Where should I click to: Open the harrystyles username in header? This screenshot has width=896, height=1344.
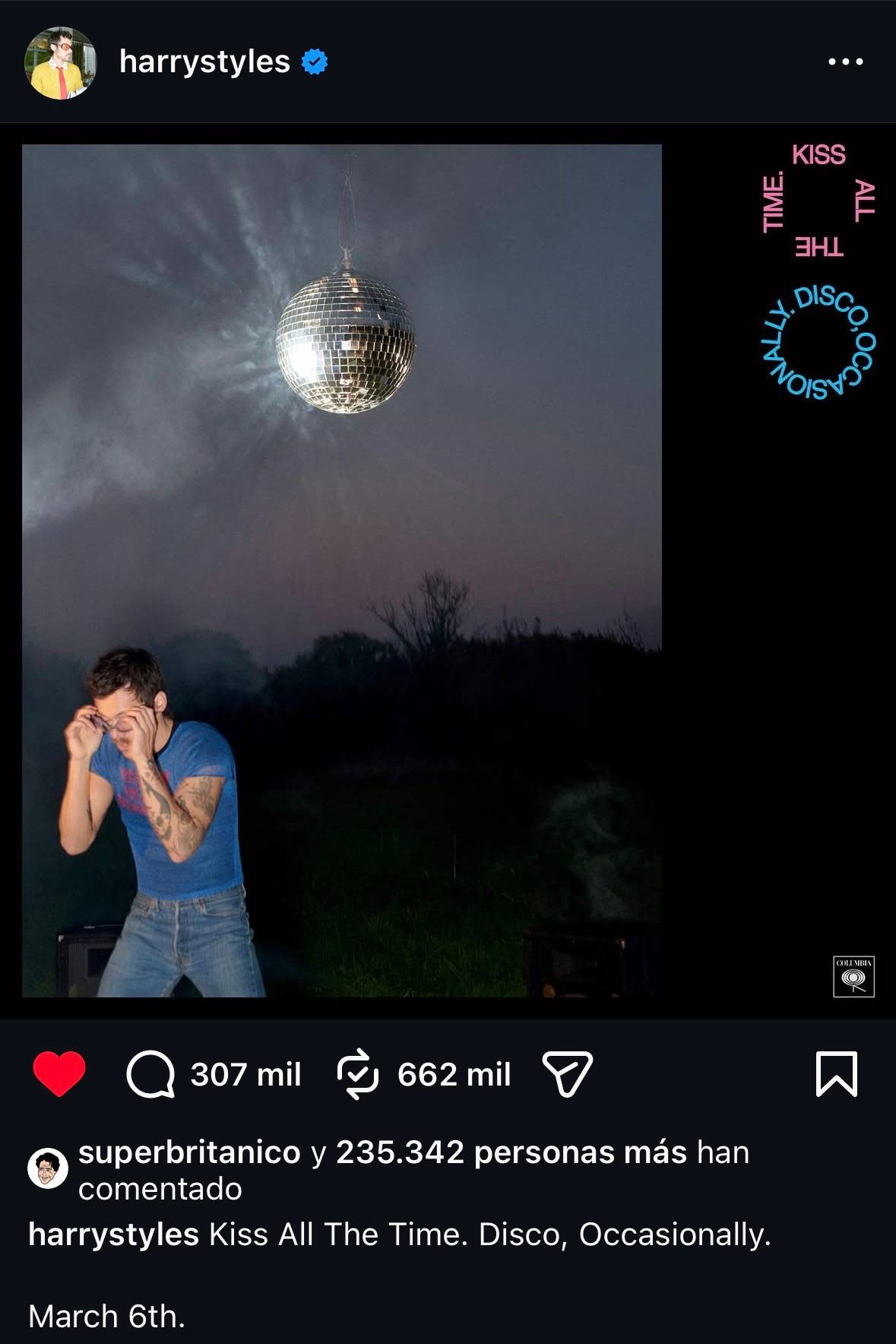(x=204, y=62)
